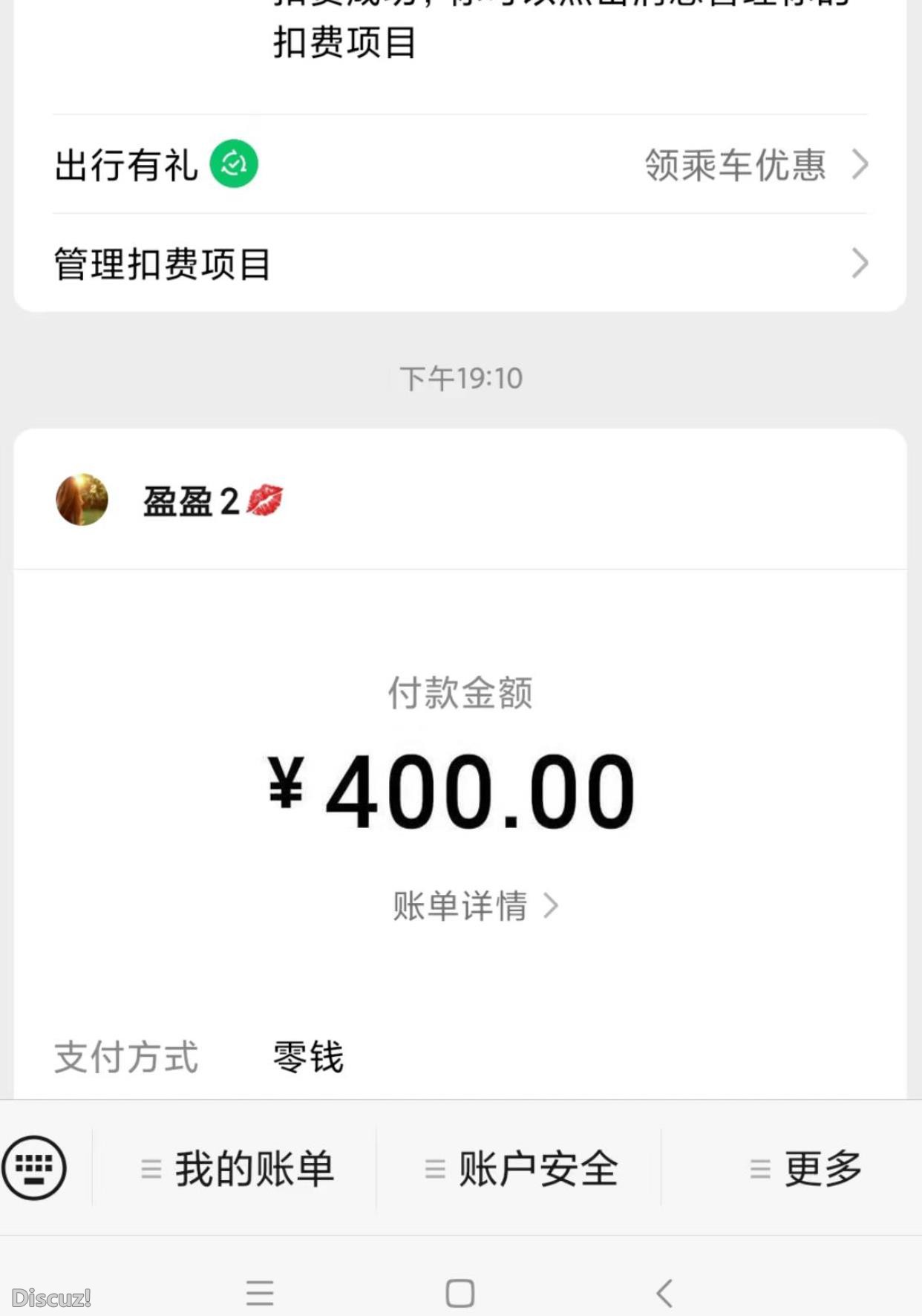Tap the Android home navigation icon
The width and height of the screenshot is (922, 1316).
[460, 1292]
